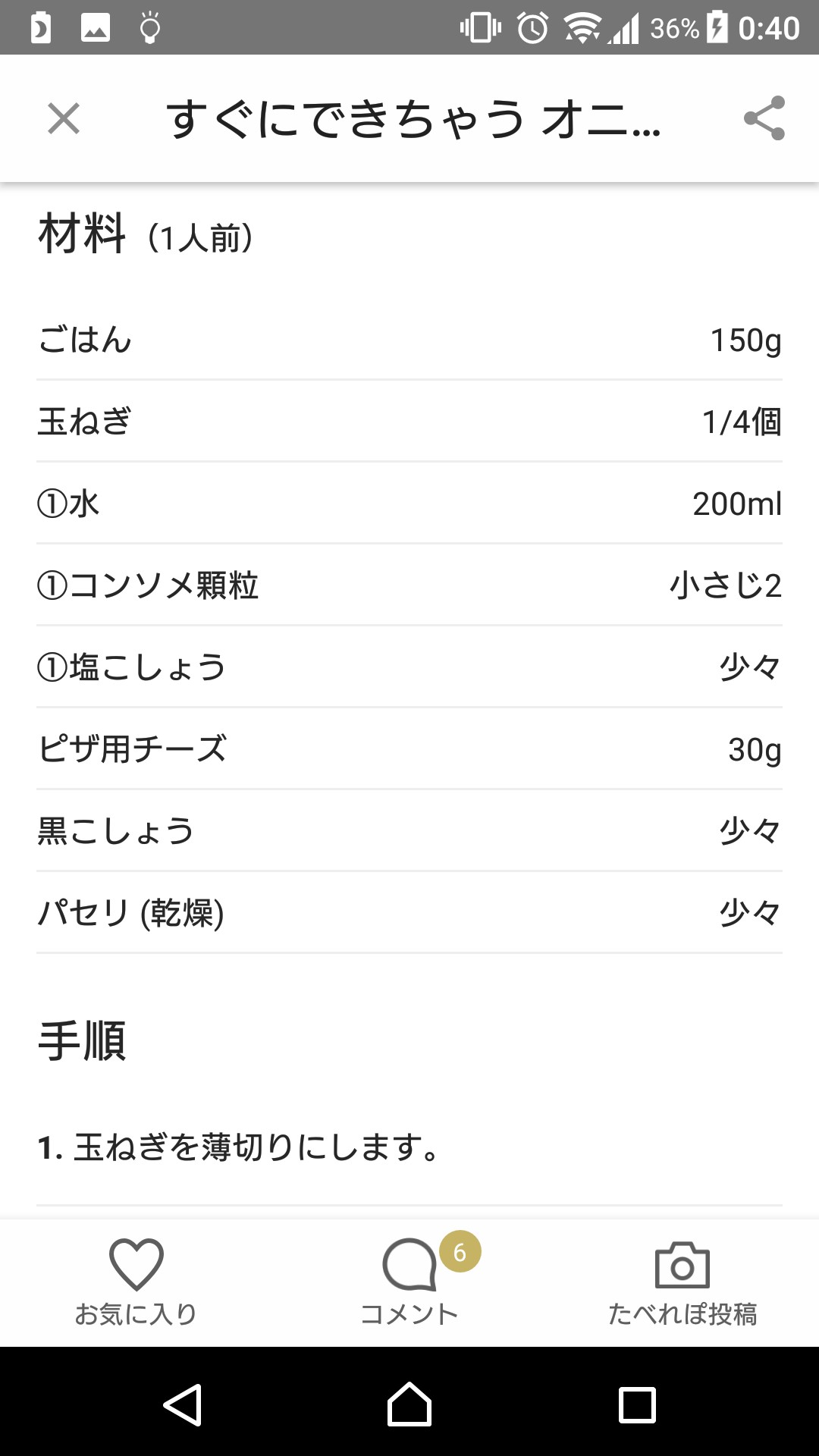Go back with system back button
819x1456 pixels.
click(x=183, y=1404)
